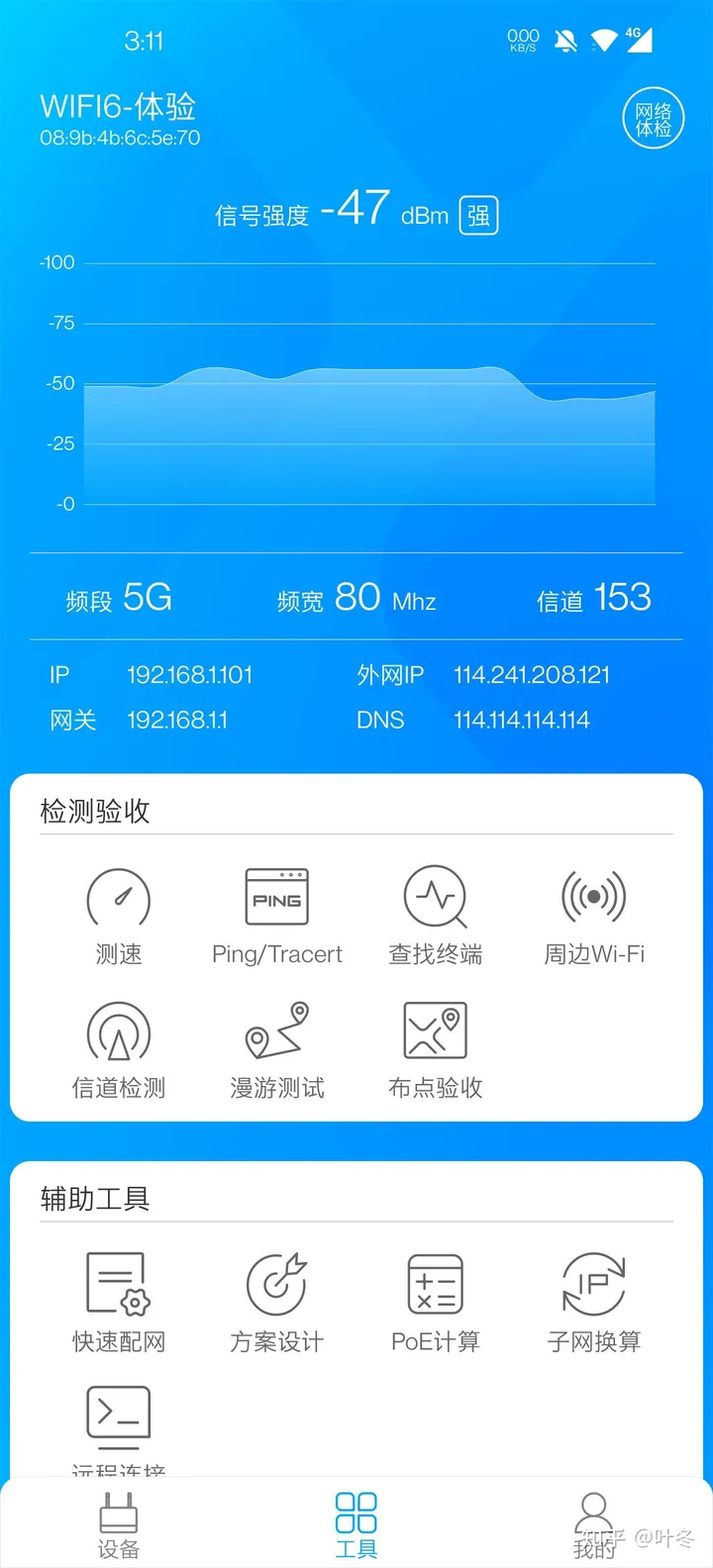Switch to the 设备 tab

click(x=119, y=1525)
